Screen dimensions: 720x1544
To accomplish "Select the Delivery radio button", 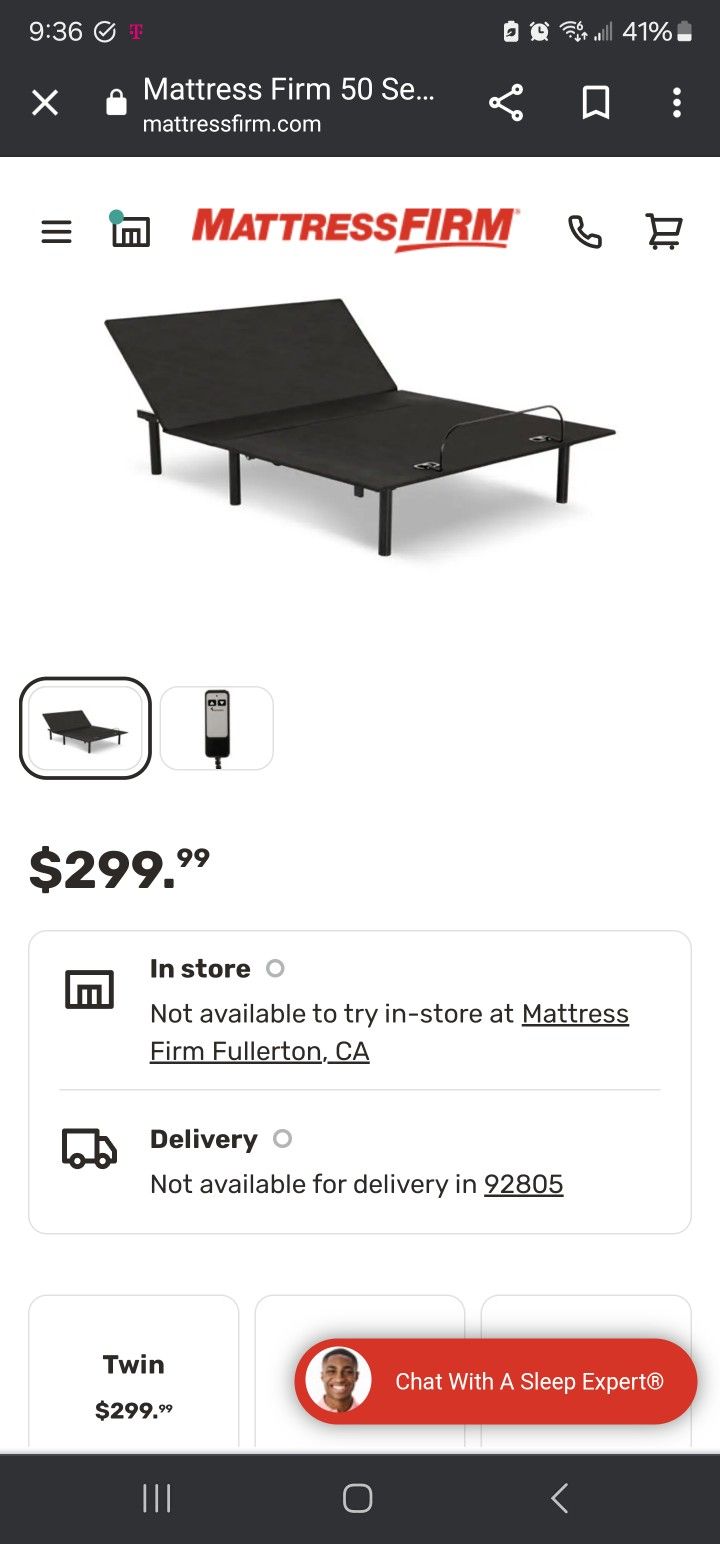I will (282, 1139).
